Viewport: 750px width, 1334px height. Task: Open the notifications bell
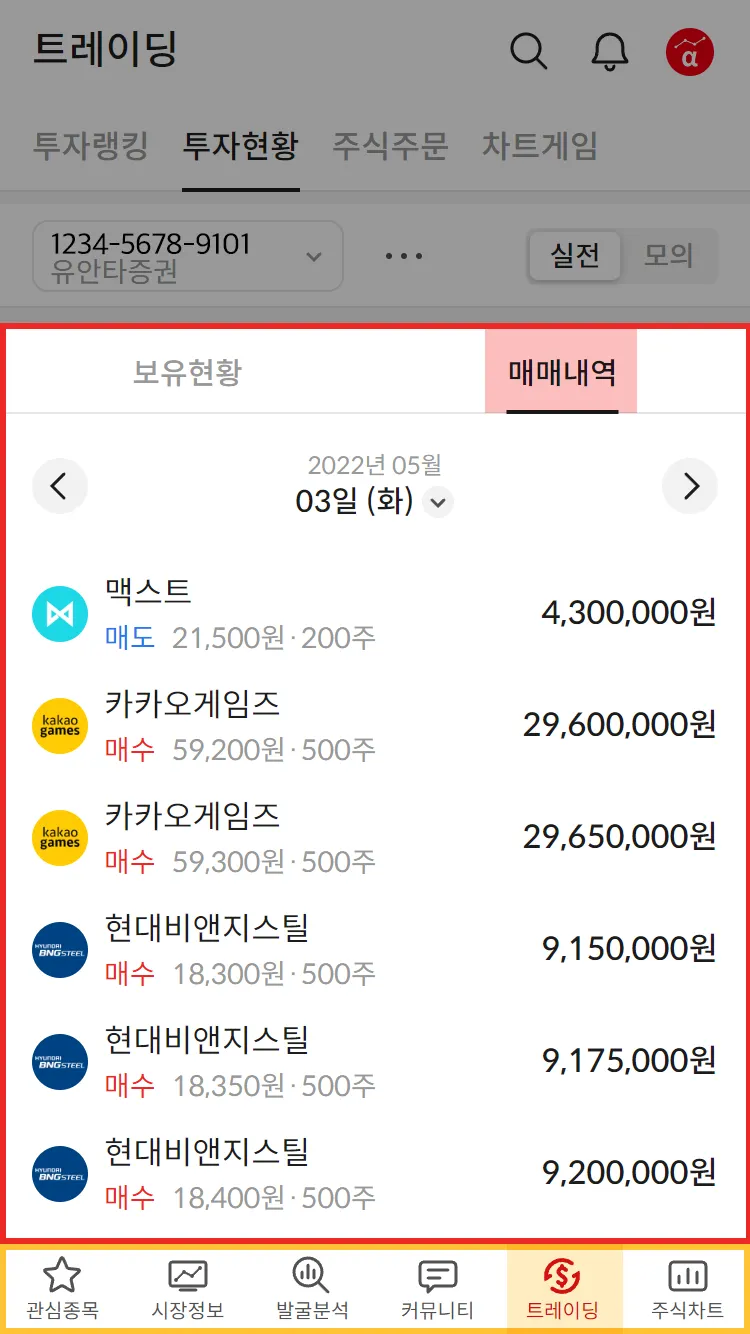click(x=609, y=50)
